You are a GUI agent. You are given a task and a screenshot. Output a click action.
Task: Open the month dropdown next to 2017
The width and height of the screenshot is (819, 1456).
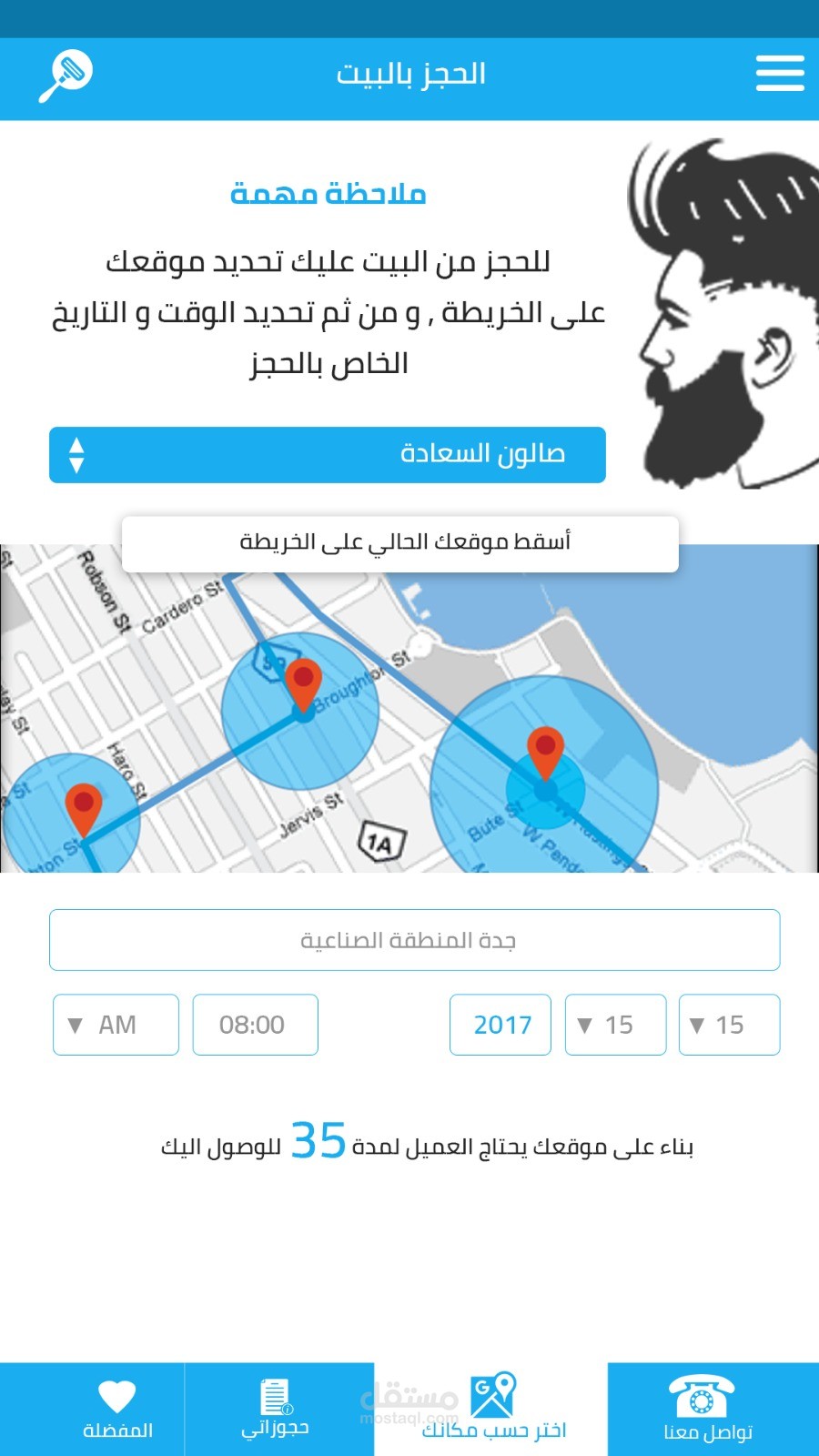click(x=616, y=1025)
